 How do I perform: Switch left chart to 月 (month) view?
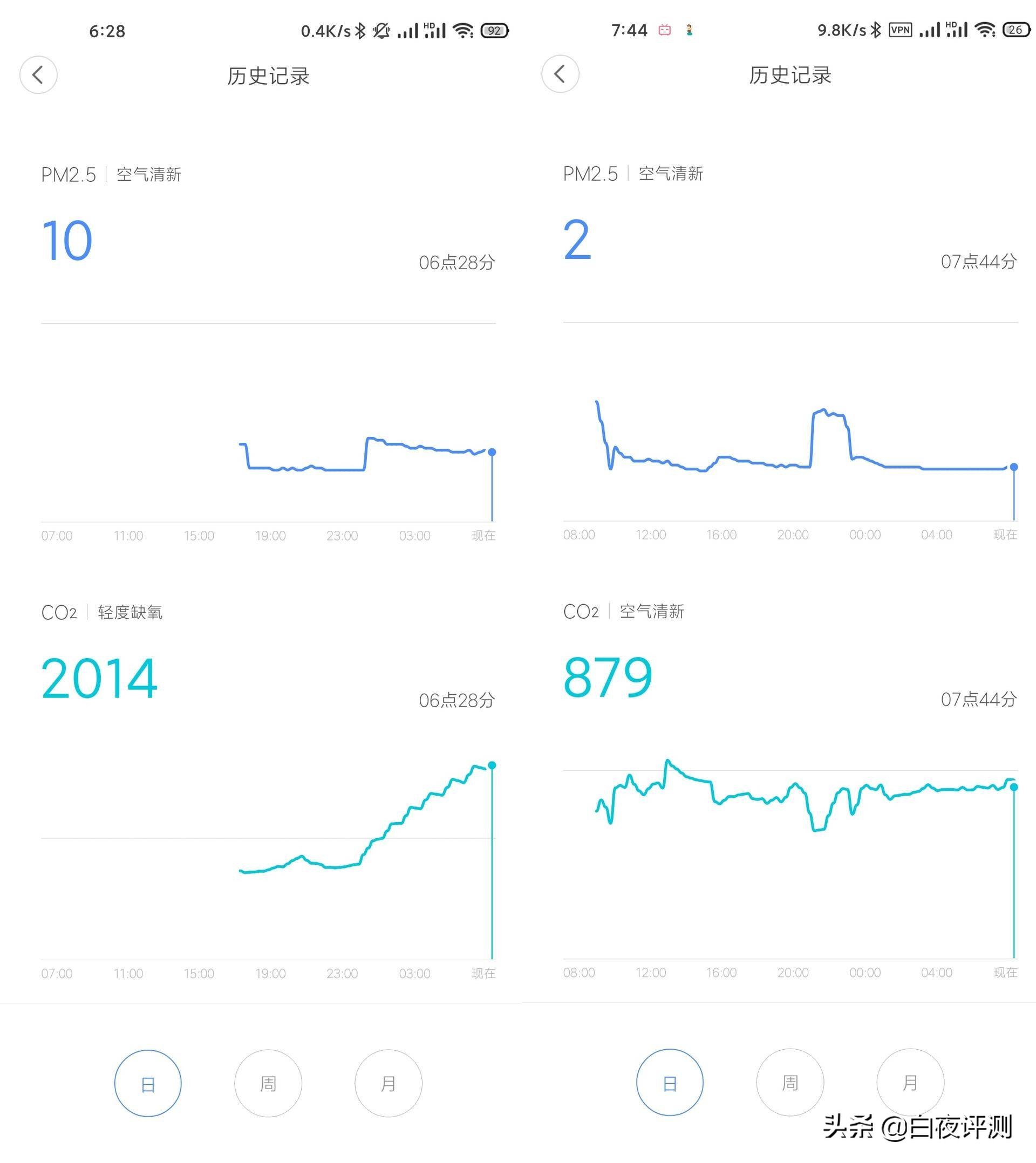[x=388, y=1083]
